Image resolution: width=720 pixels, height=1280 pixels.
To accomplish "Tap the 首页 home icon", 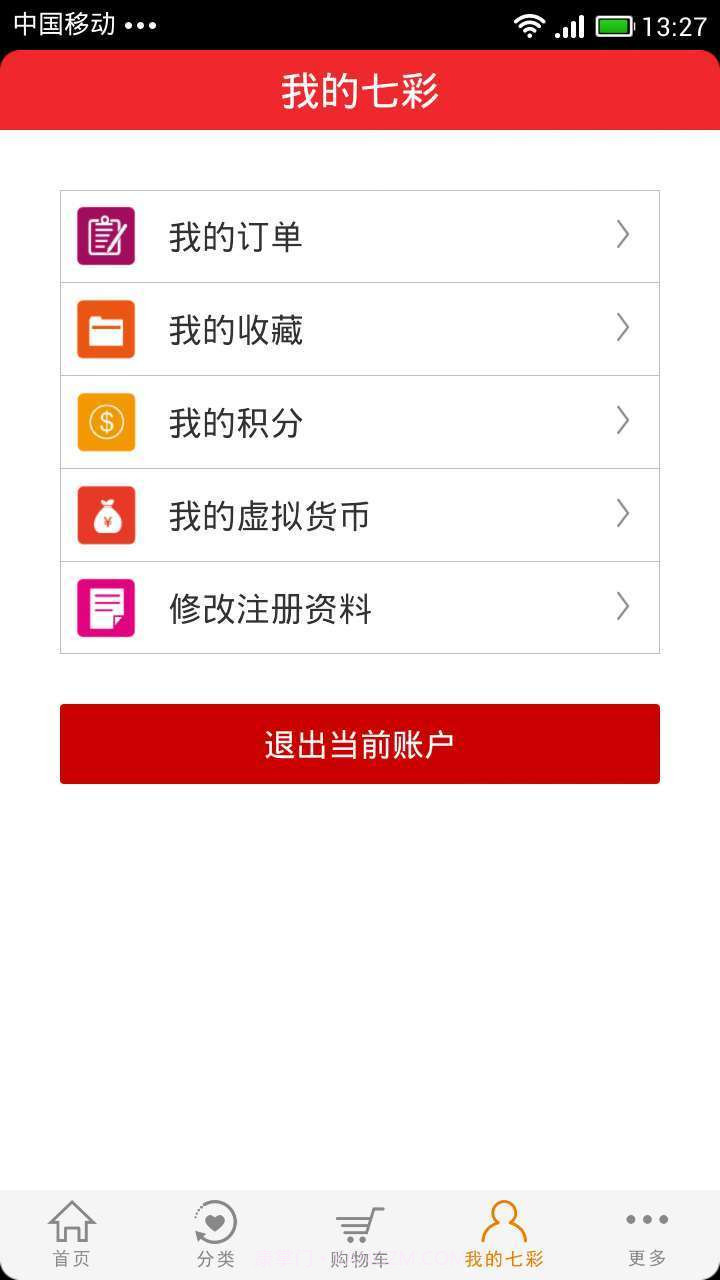I will coord(71,1222).
